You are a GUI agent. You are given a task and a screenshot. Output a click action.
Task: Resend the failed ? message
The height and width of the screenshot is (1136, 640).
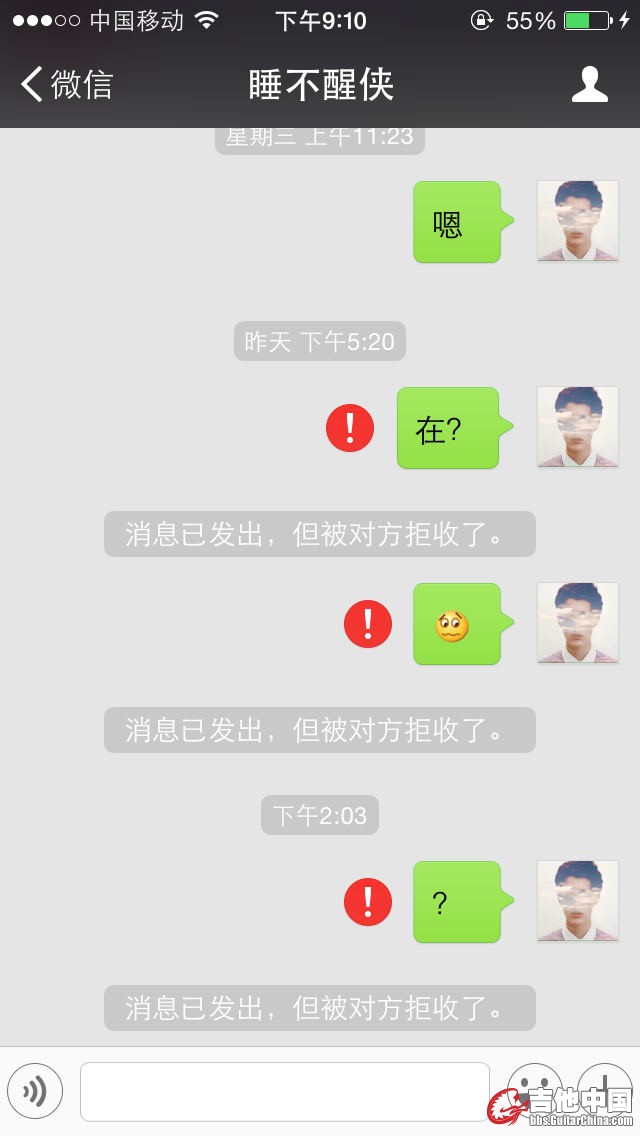pos(368,902)
